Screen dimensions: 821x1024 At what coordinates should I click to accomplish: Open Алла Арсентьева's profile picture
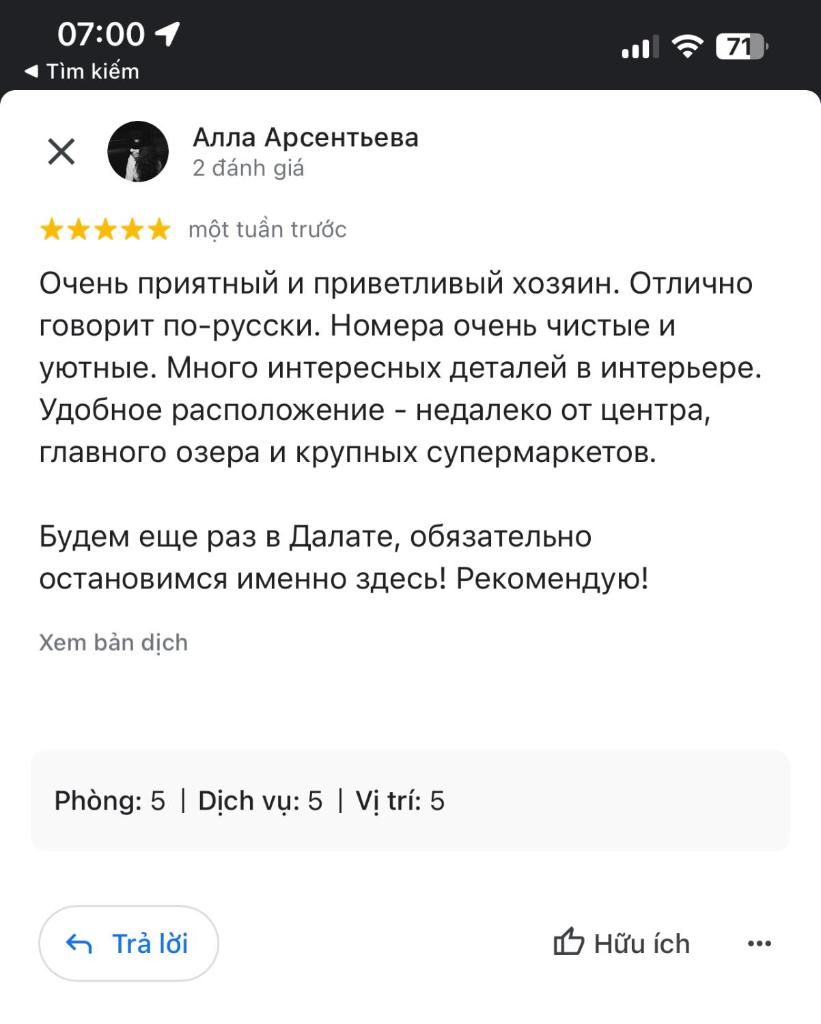[x=138, y=152]
